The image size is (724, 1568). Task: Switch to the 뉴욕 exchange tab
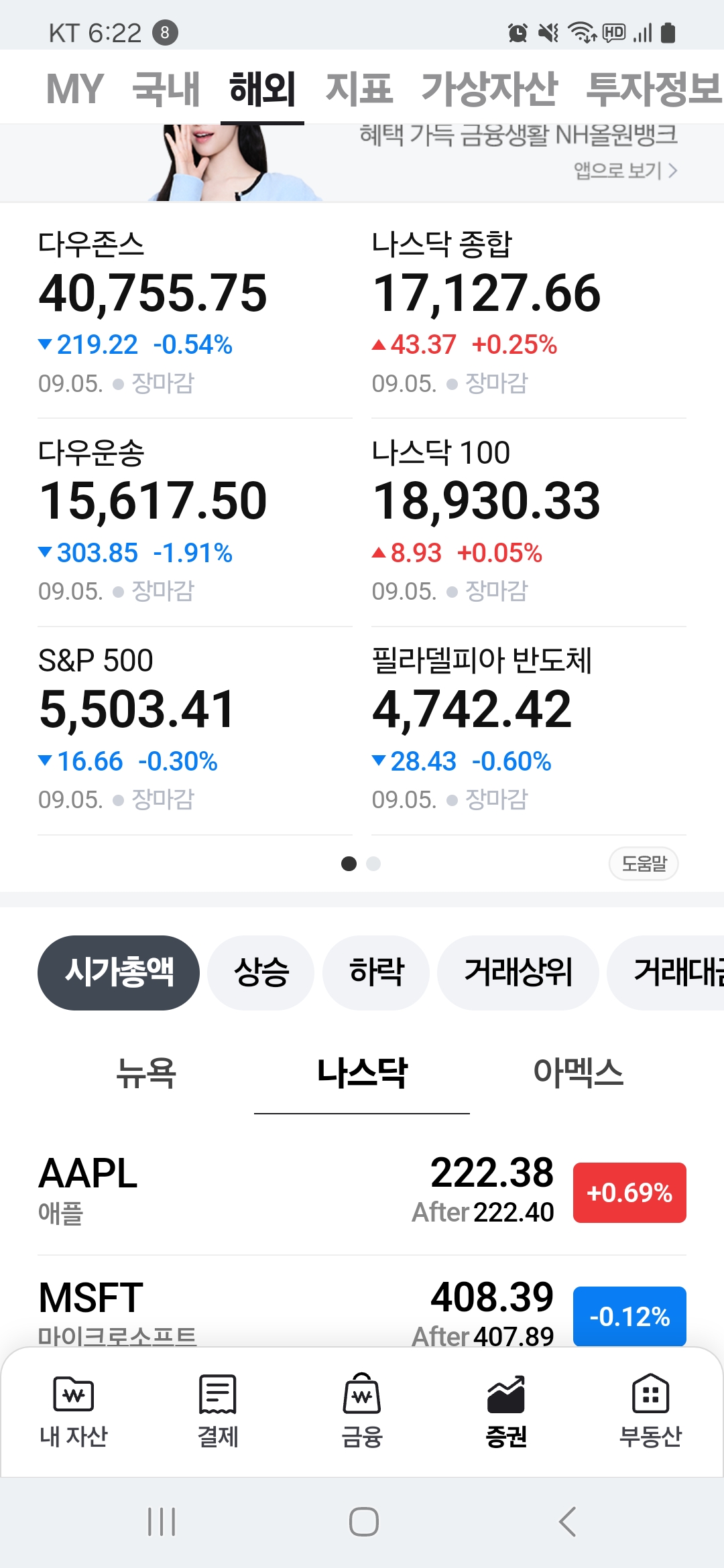click(x=145, y=1073)
